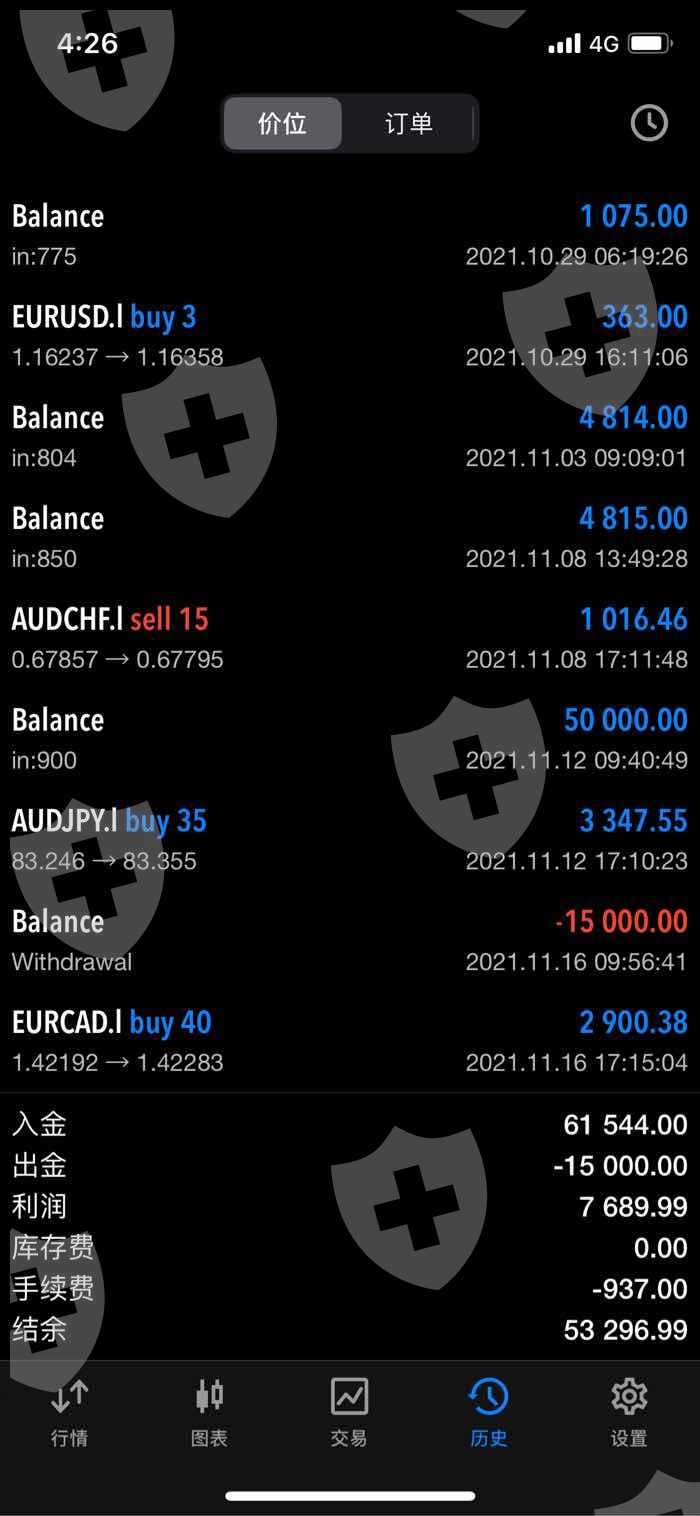This screenshot has width=700, height=1516.
Task: Open the 行情 quotes tab
Action: click(69, 1411)
